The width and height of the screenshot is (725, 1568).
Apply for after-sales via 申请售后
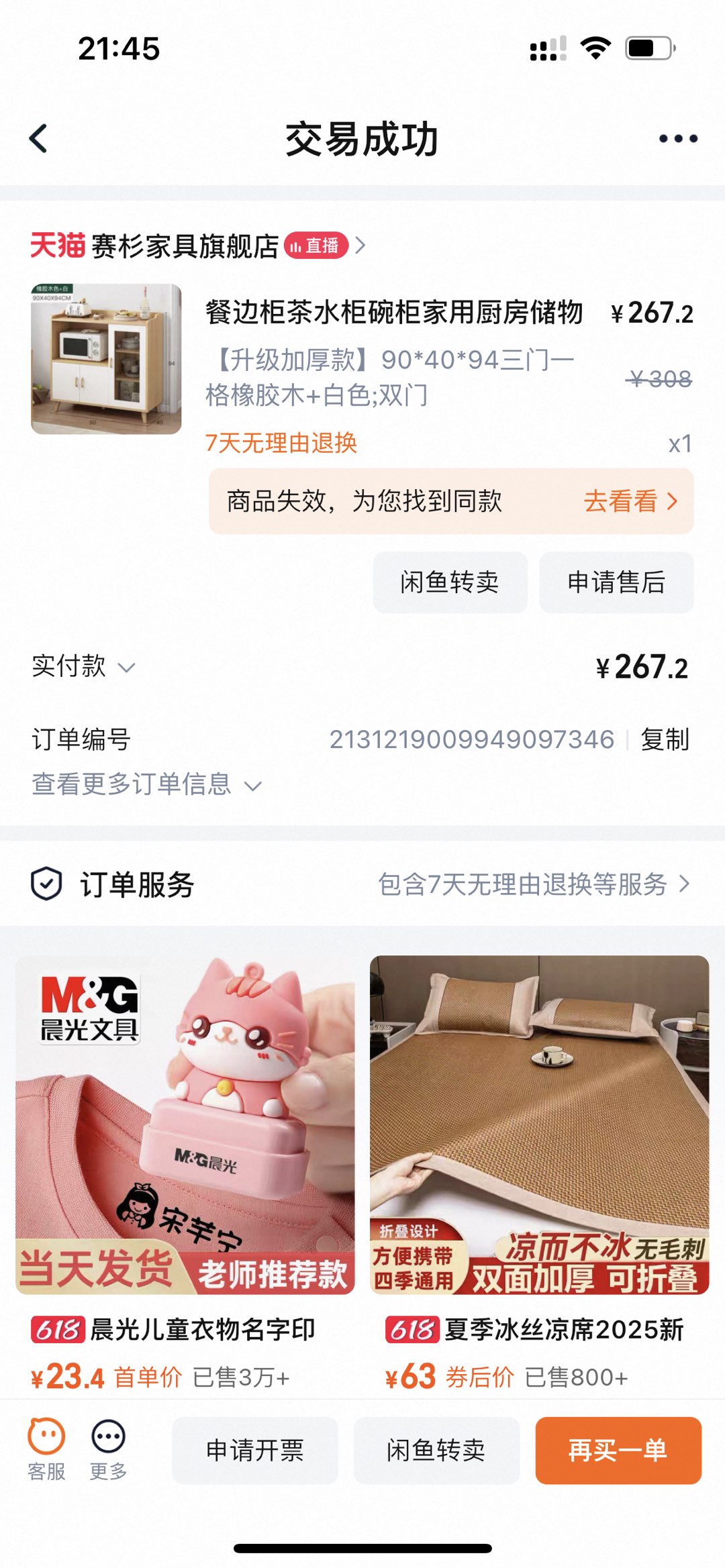[x=616, y=582]
